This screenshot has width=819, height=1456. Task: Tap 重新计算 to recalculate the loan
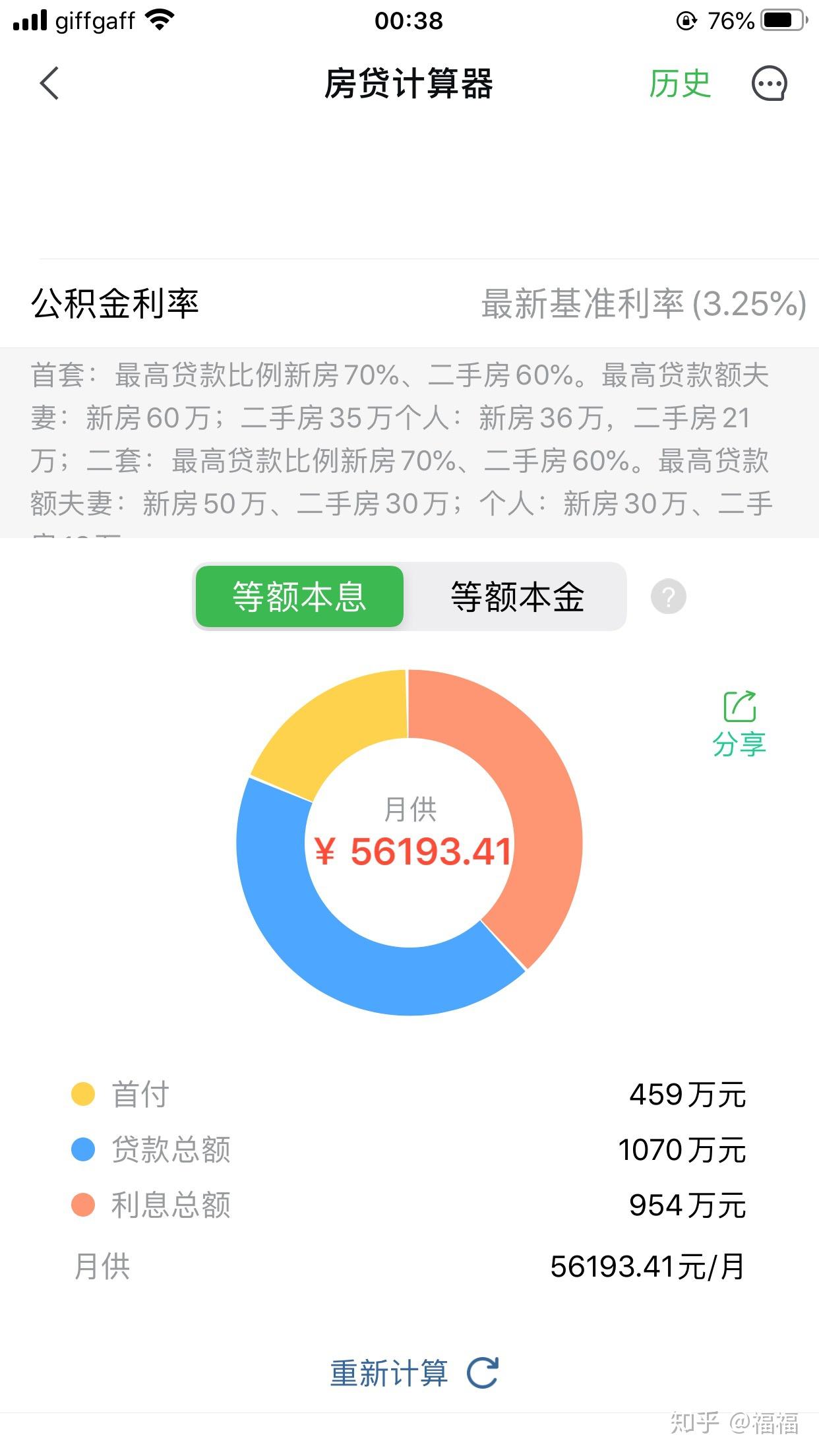[x=413, y=1373]
